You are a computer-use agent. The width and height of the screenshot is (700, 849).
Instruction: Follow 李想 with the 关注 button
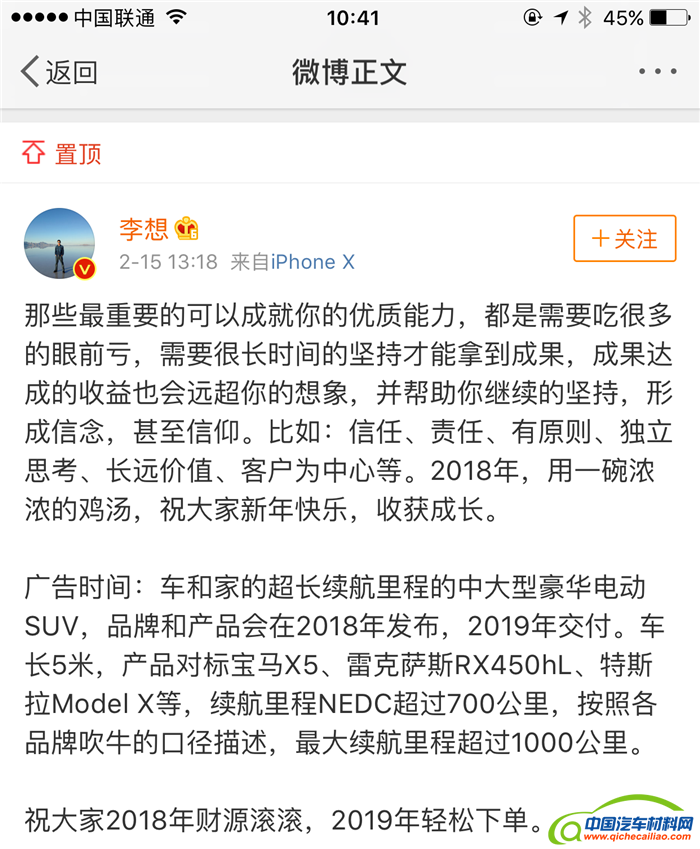point(625,239)
